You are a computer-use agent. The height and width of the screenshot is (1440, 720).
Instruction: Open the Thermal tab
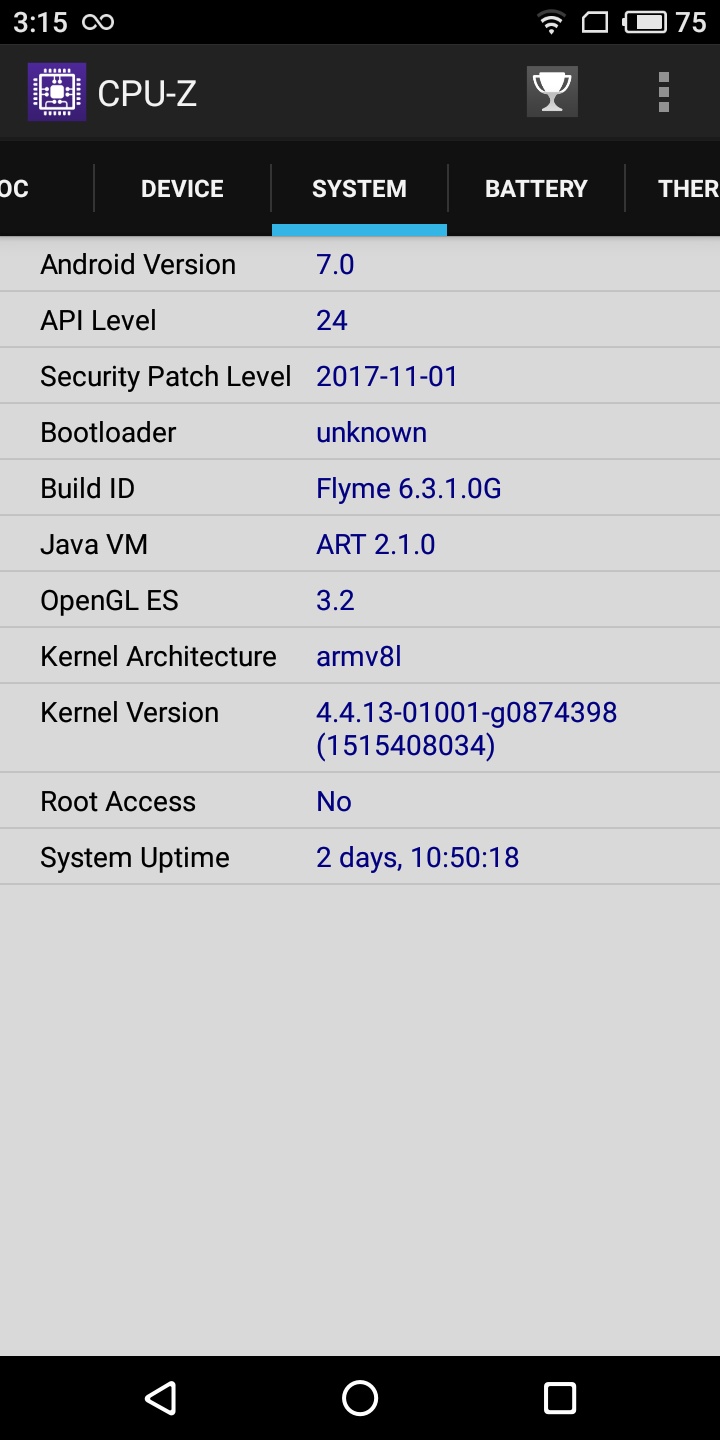pyautogui.click(x=686, y=189)
